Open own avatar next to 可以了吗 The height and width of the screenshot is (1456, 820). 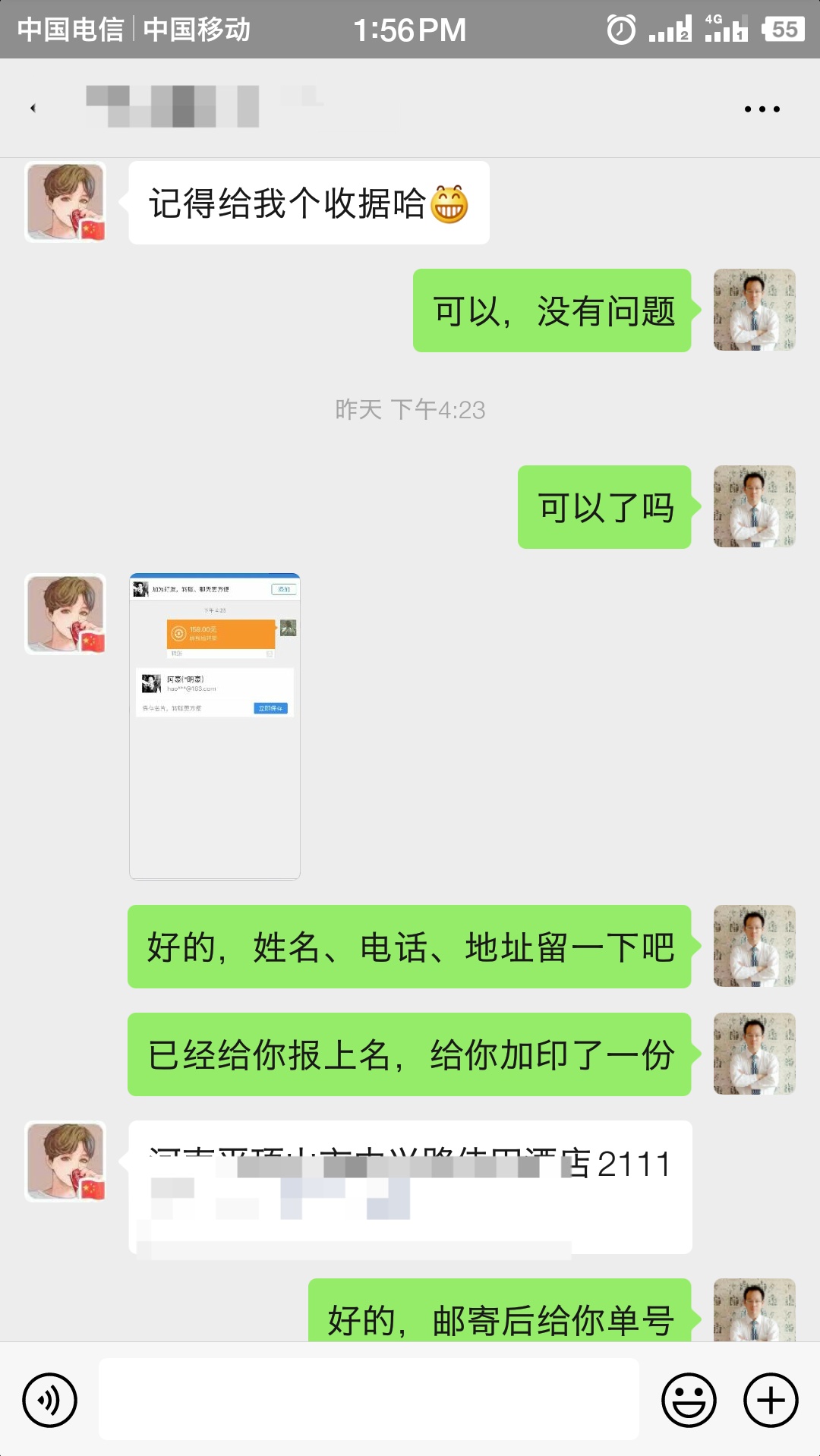pyautogui.click(x=754, y=506)
